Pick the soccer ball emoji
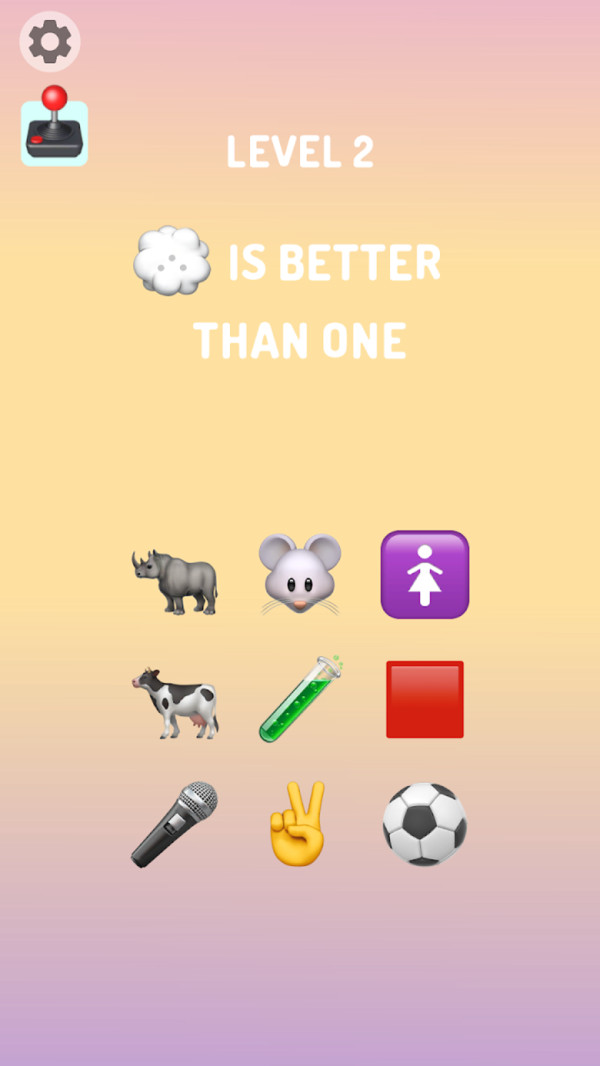This screenshot has height=1066, width=600. click(x=425, y=824)
